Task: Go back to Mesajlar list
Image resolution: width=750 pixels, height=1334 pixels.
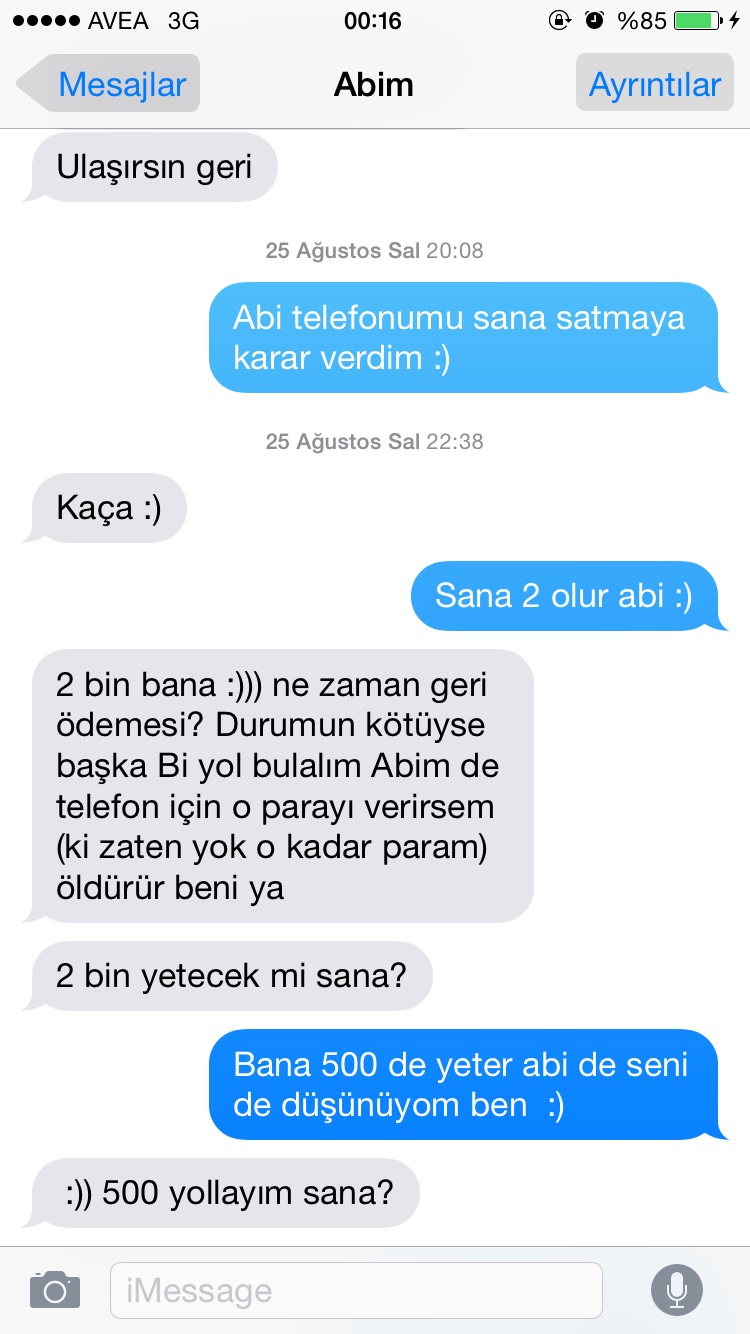Action: point(110,84)
